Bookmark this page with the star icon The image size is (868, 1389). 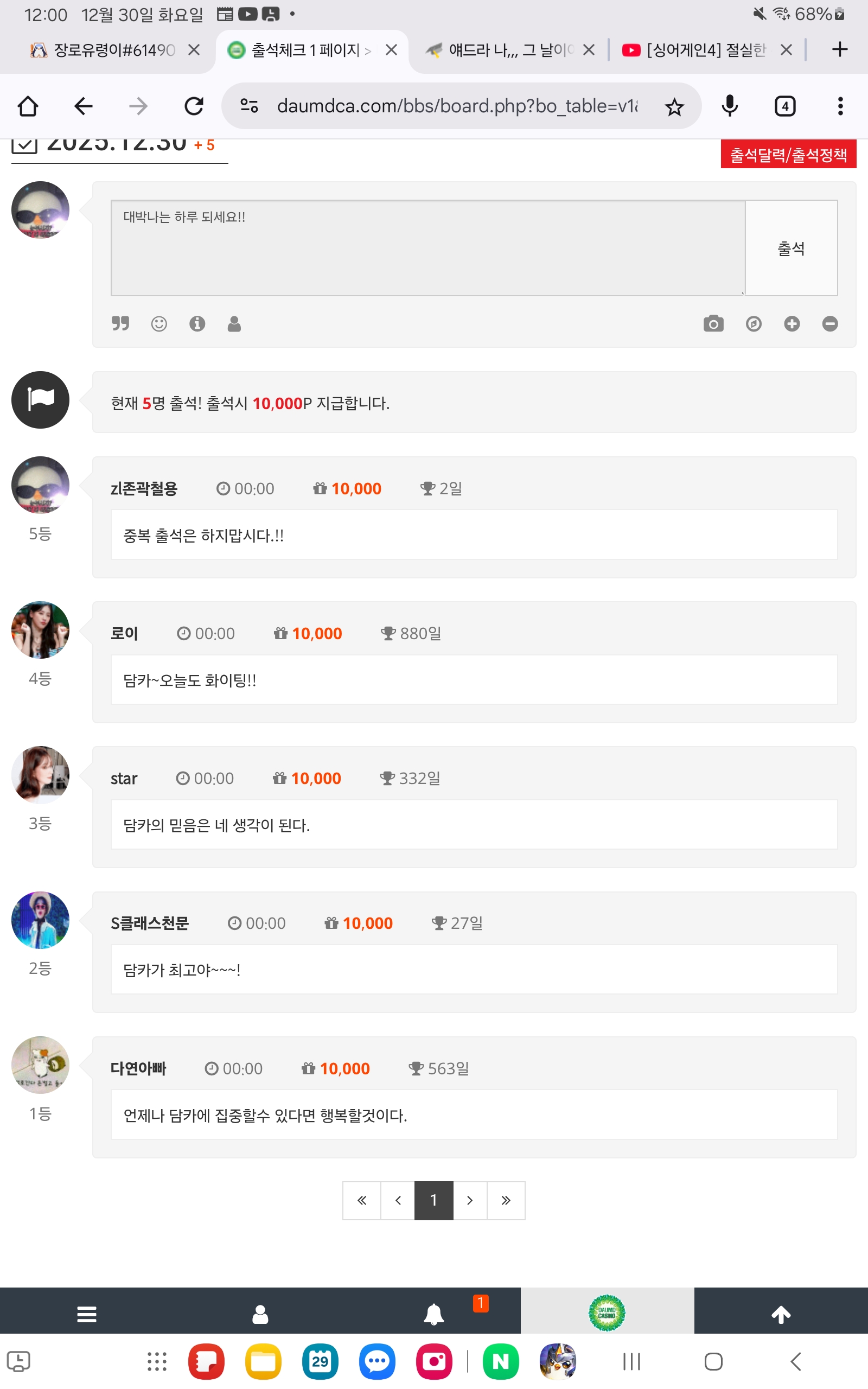pyautogui.click(x=674, y=107)
